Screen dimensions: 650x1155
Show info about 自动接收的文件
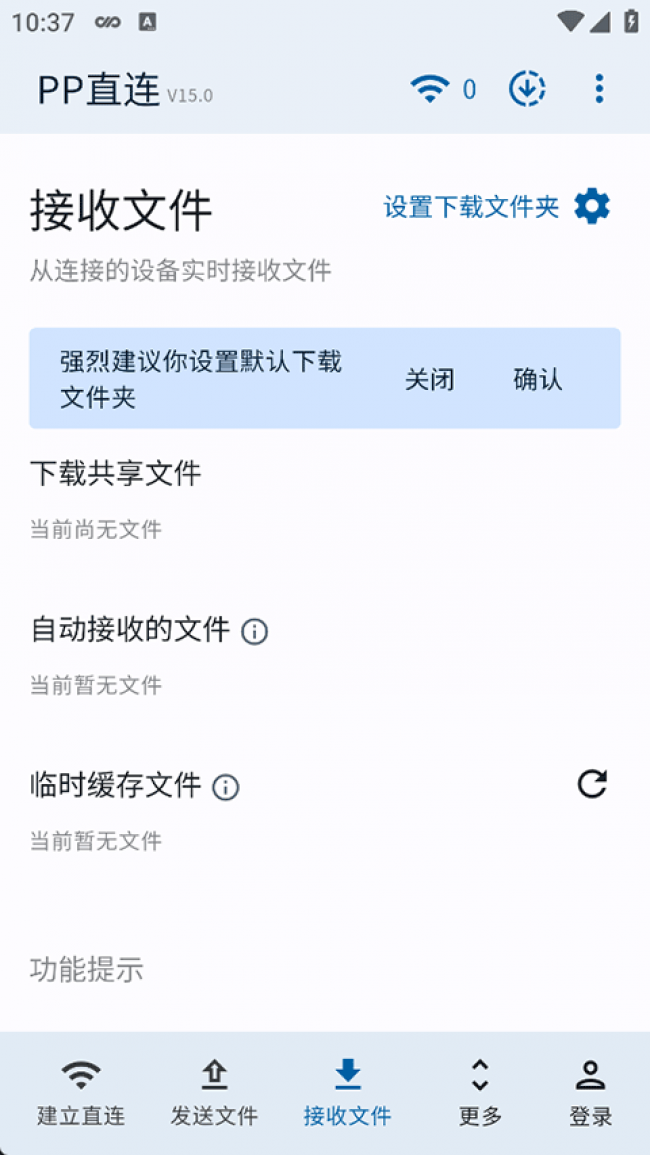[x=255, y=632]
